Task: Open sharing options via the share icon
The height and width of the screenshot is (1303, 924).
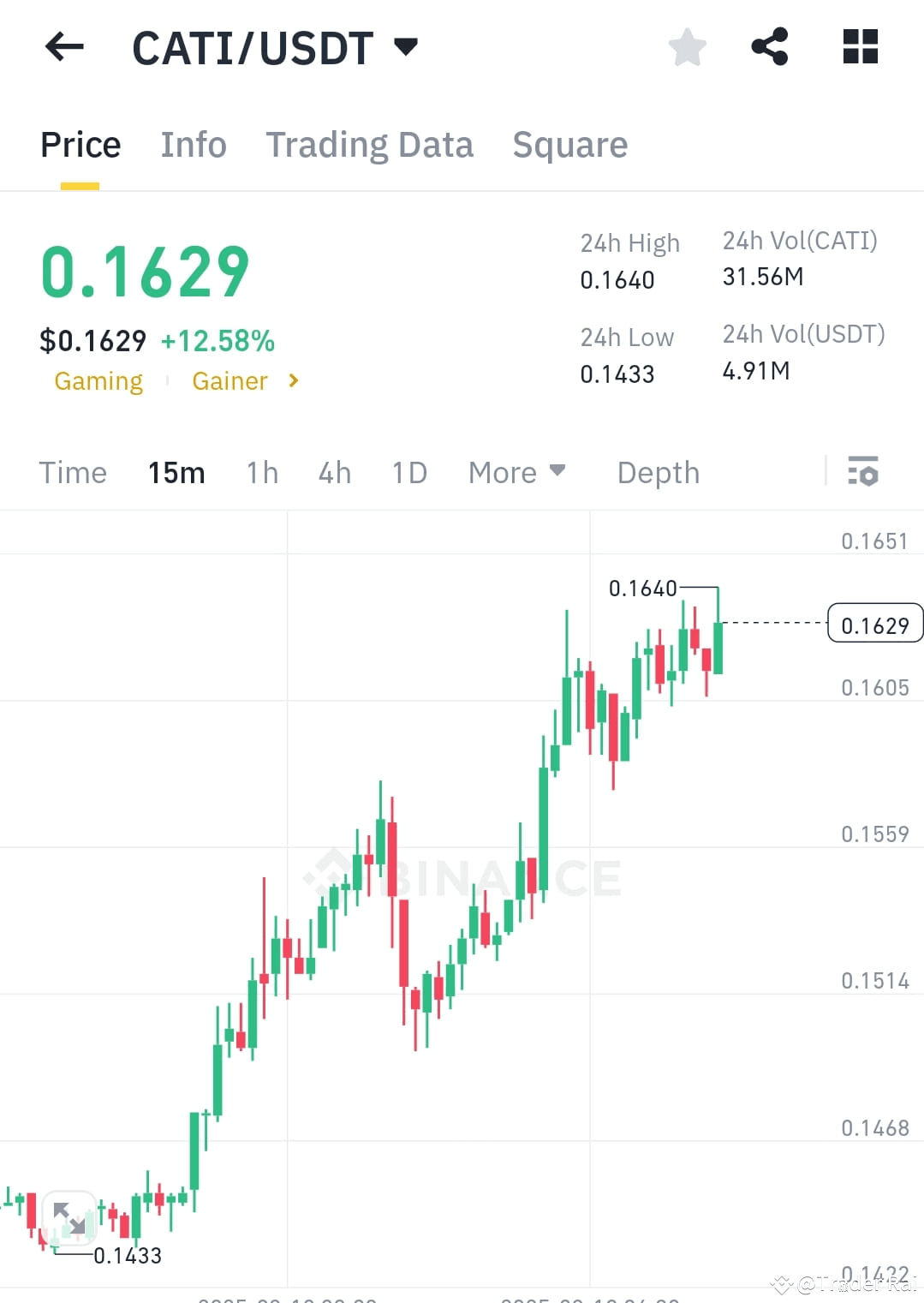Action: [770, 47]
